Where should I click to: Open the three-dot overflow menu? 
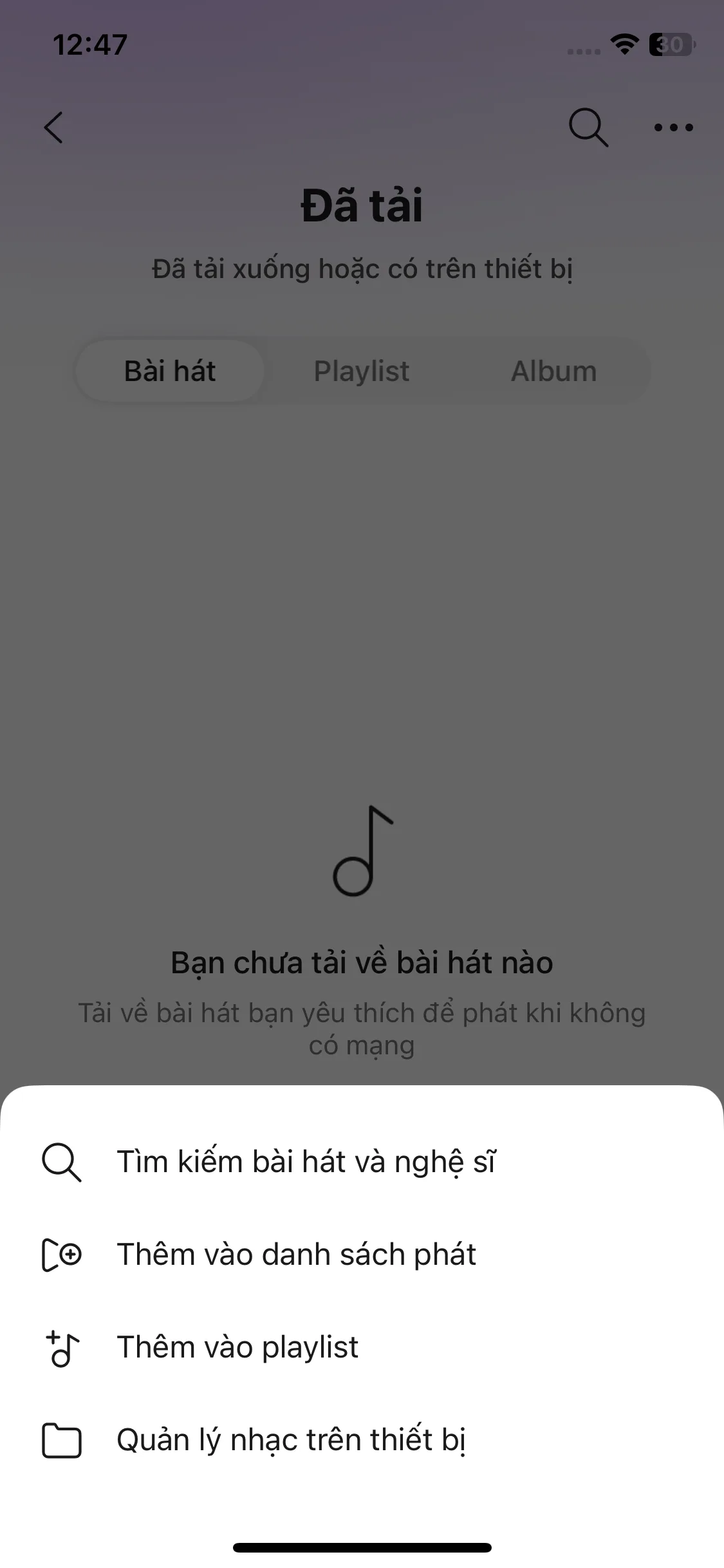click(x=673, y=127)
